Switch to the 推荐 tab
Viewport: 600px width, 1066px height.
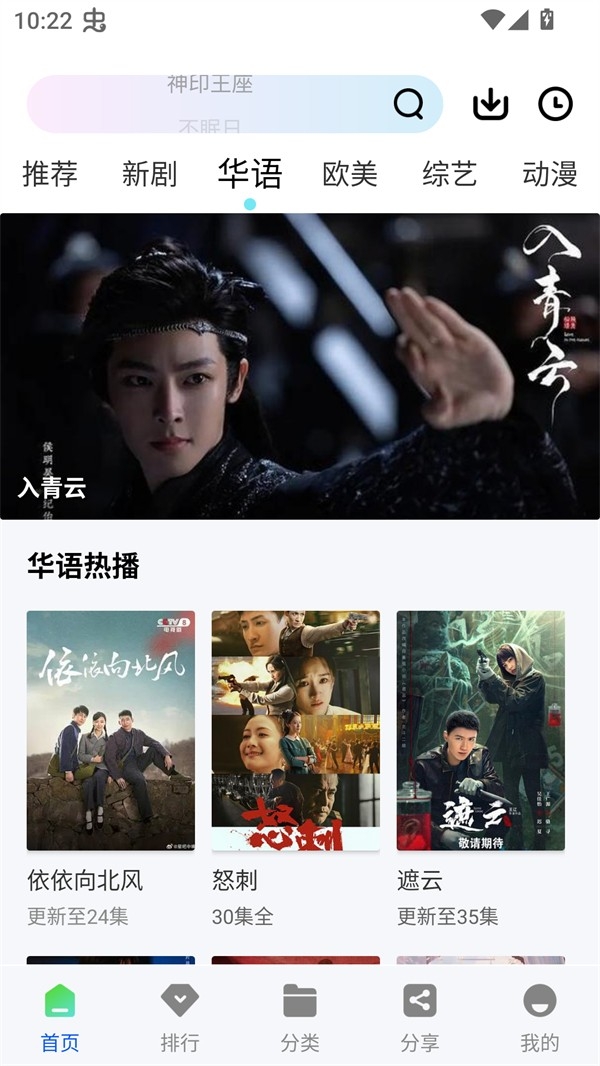click(50, 174)
